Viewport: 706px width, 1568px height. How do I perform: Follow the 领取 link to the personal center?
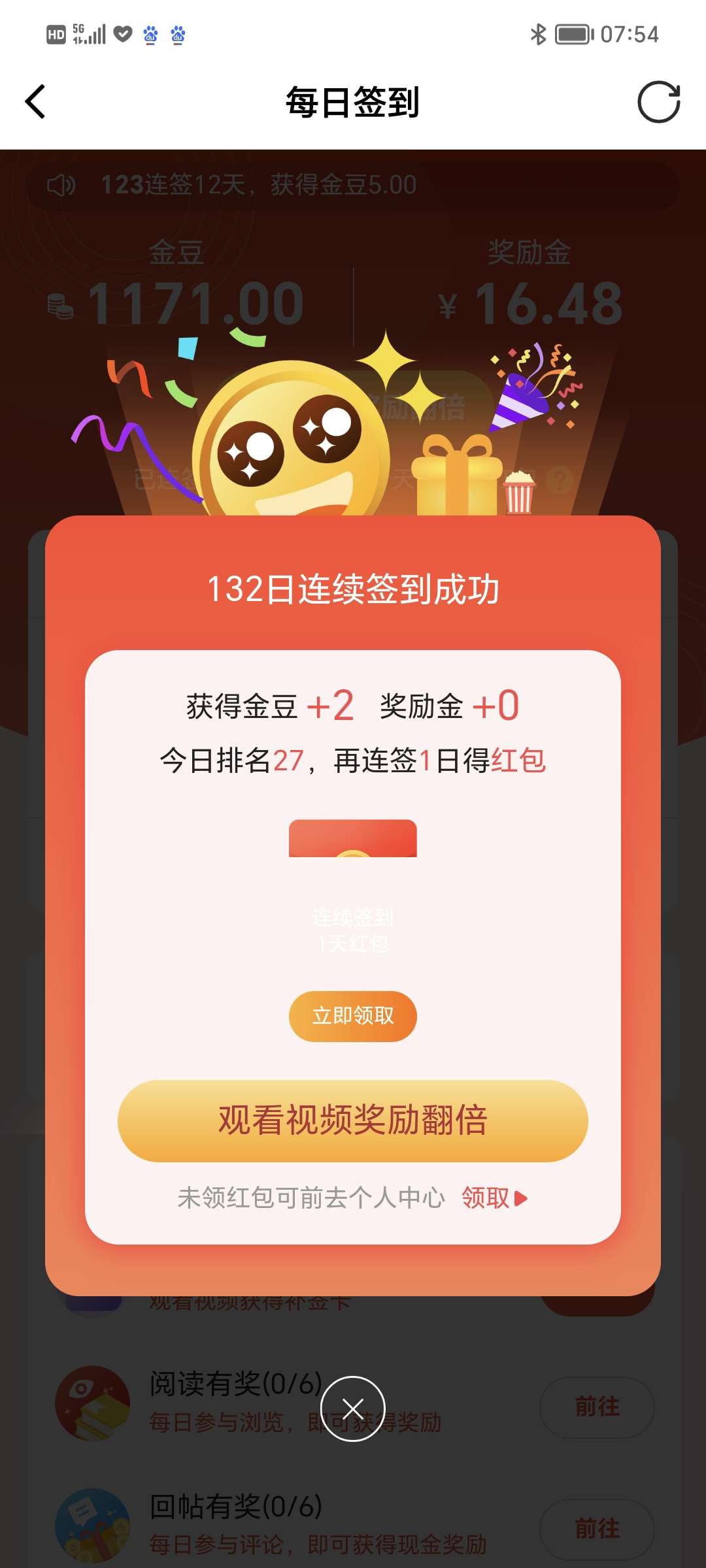click(494, 1198)
